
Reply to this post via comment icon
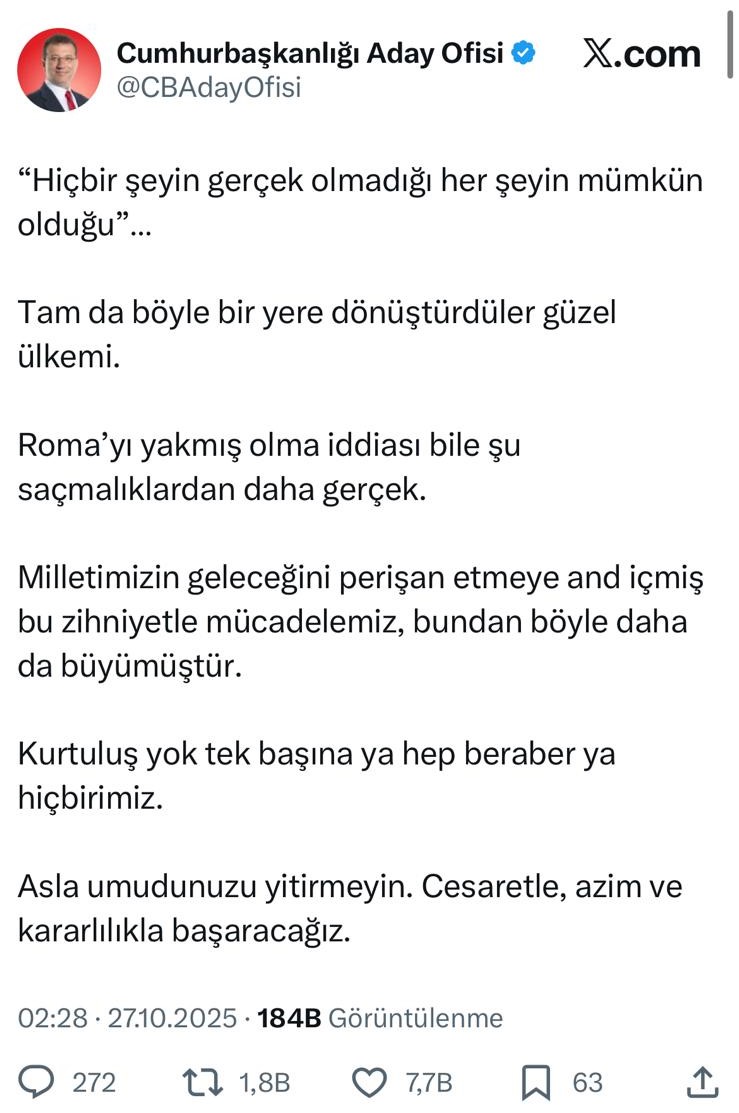point(37,1081)
